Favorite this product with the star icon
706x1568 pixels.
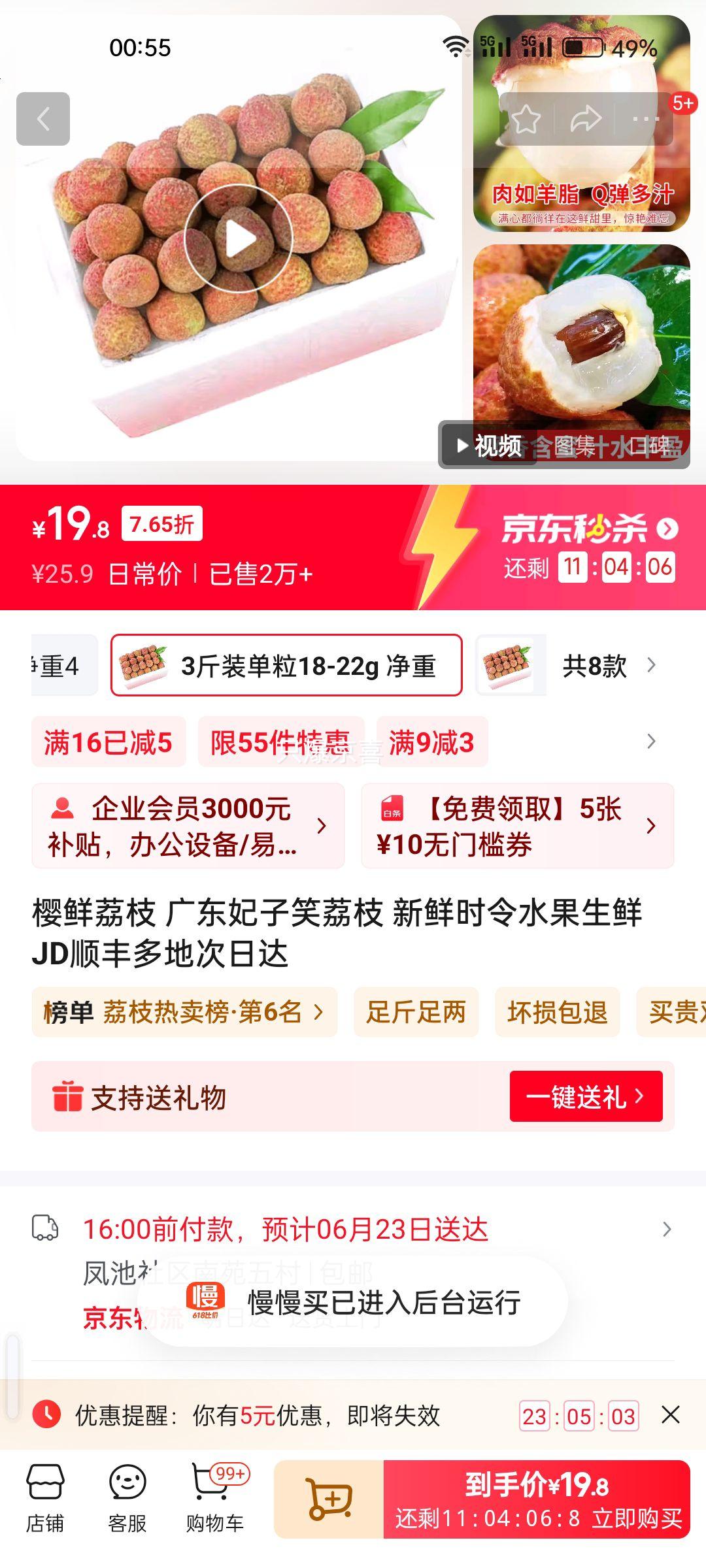point(526,119)
